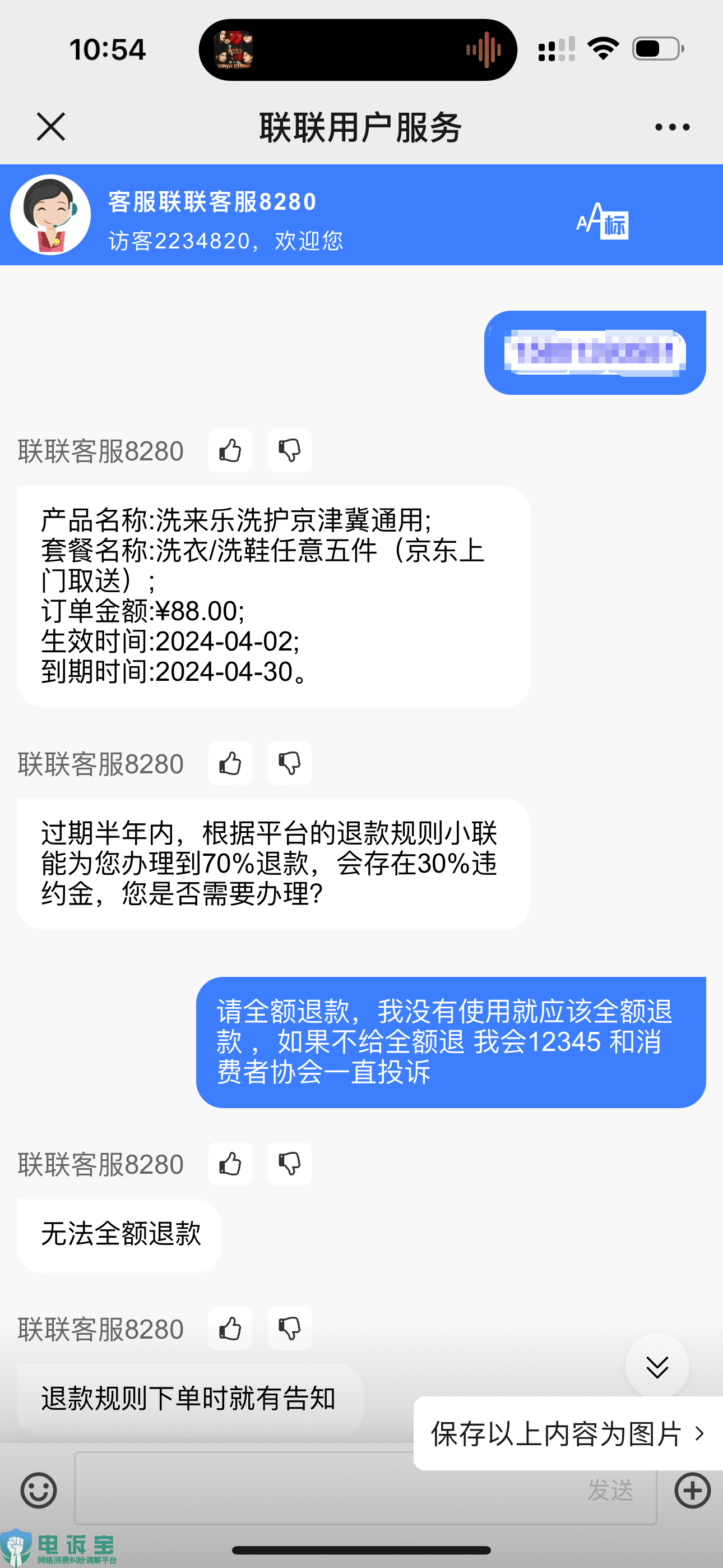Screen dimensions: 723x1568
Task: Close the 联联用户服务 chat page
Action: click(50, 127)
